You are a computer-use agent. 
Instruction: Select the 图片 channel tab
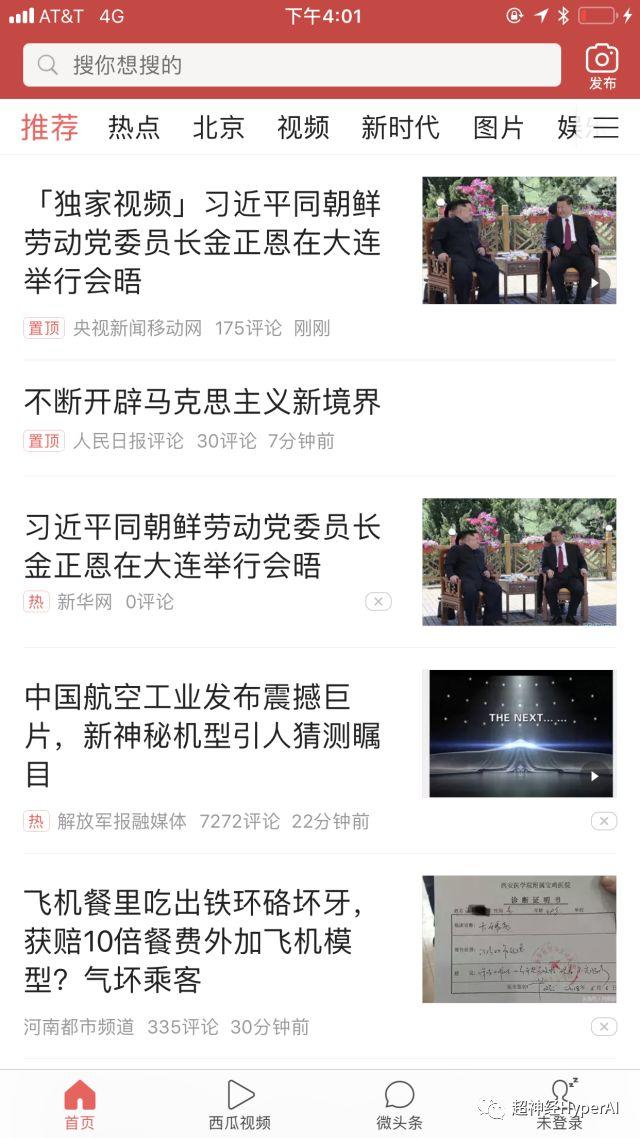tap(498, 128)
